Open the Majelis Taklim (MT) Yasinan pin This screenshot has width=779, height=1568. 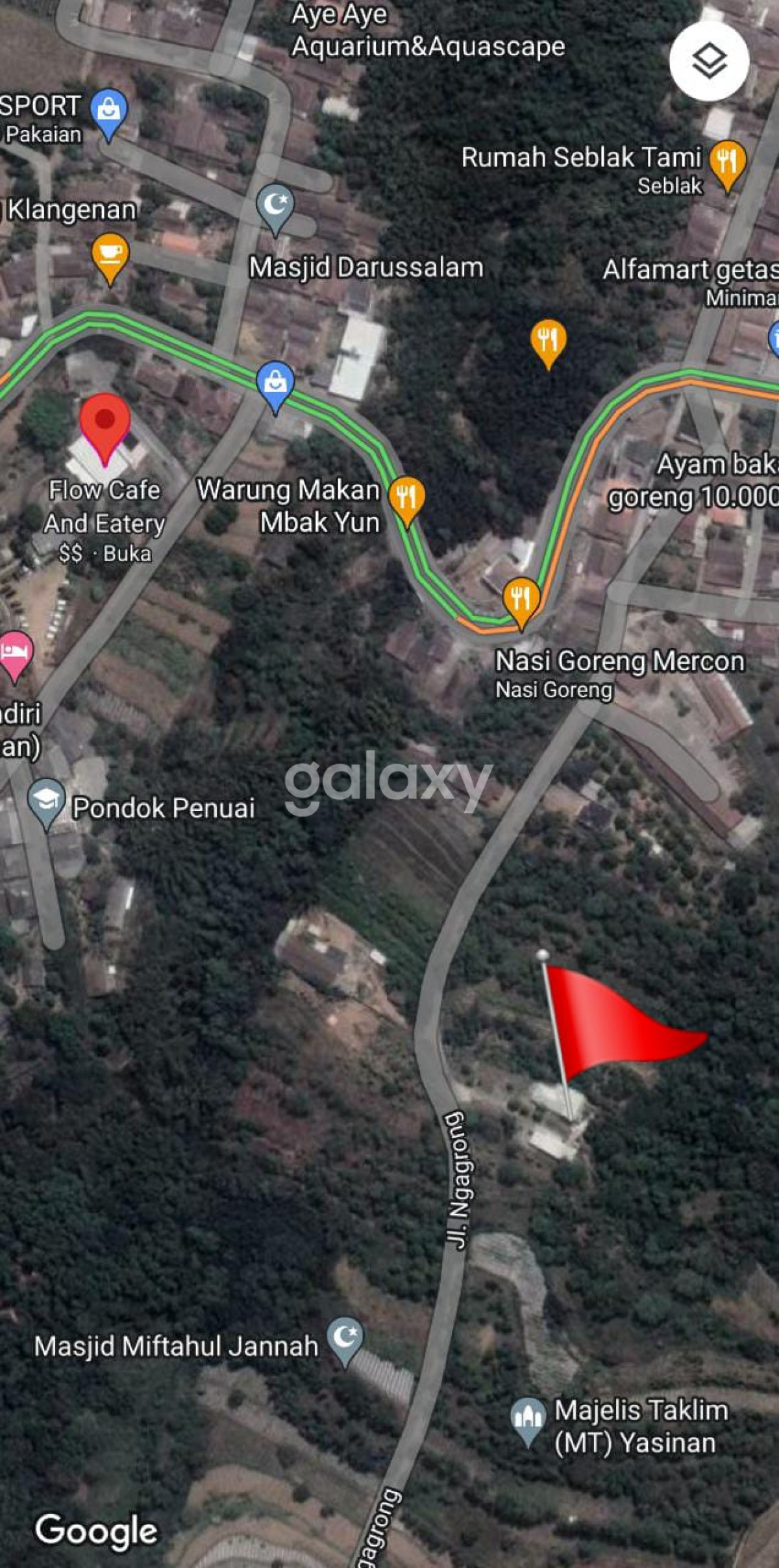528,1418
